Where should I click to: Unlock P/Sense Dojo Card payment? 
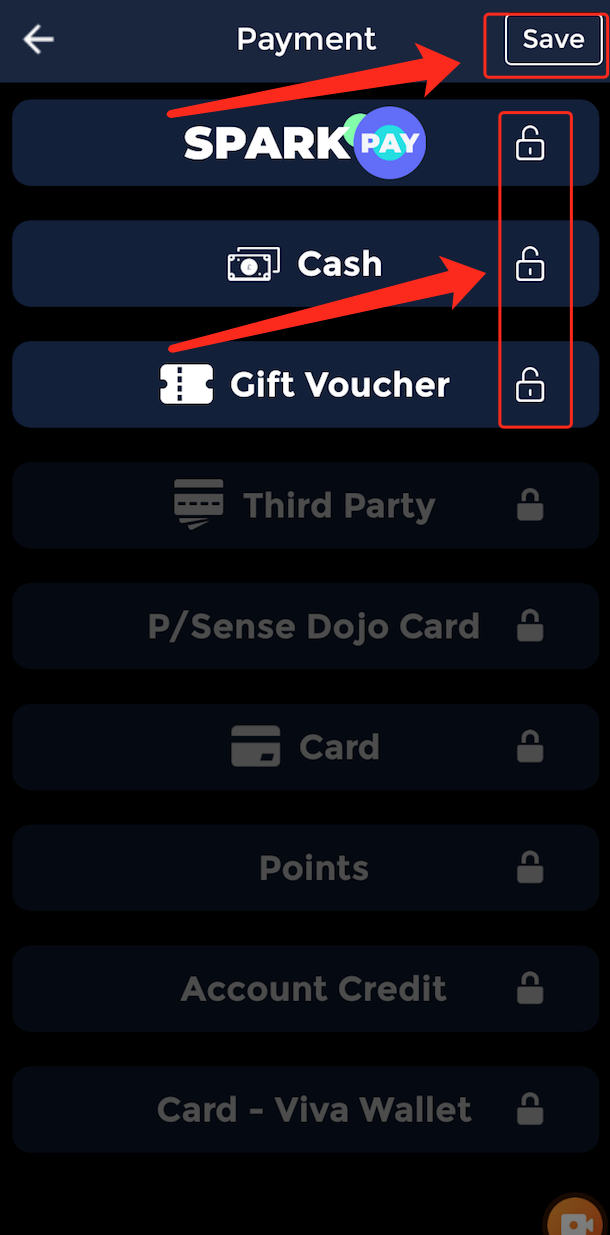click(x=530, y=626)
